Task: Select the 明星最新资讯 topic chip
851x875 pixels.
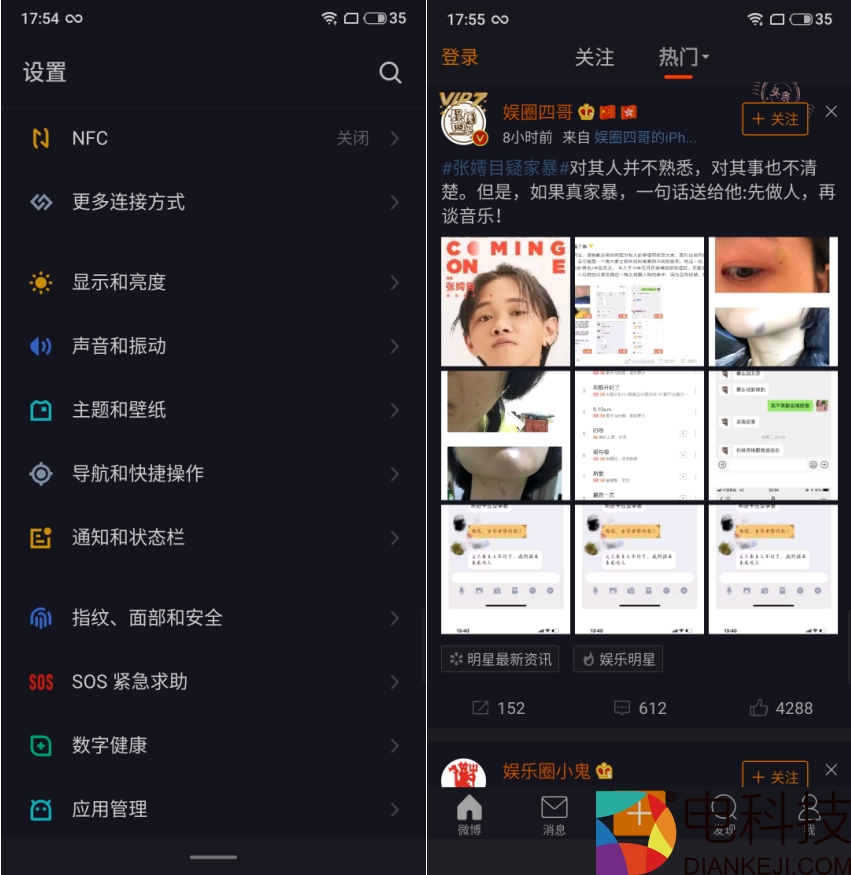Action: click(501, 659)
